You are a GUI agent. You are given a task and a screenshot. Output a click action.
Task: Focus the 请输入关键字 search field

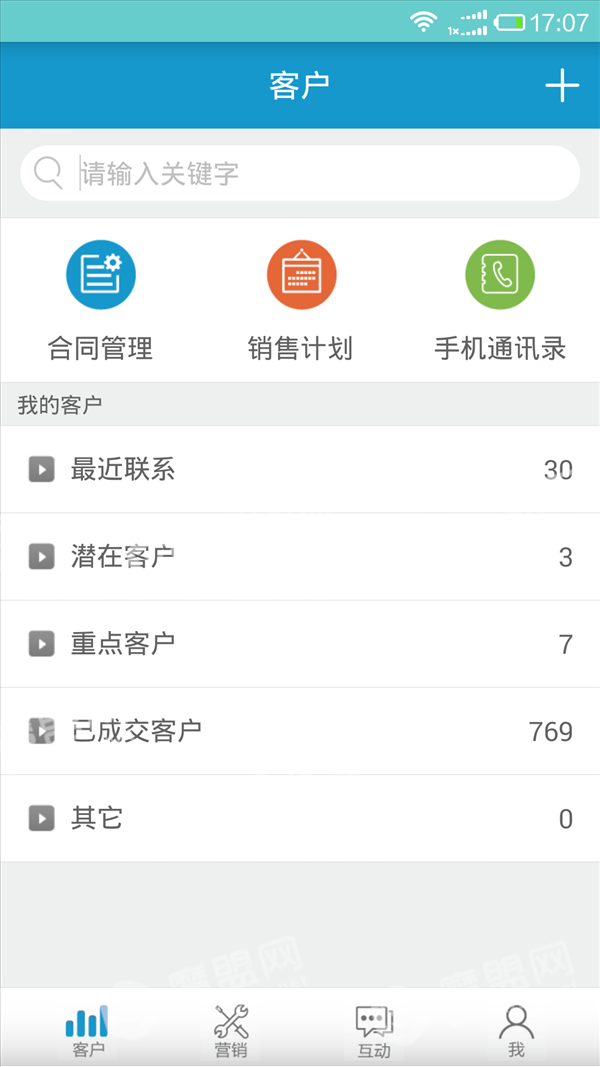click(300, 173)
